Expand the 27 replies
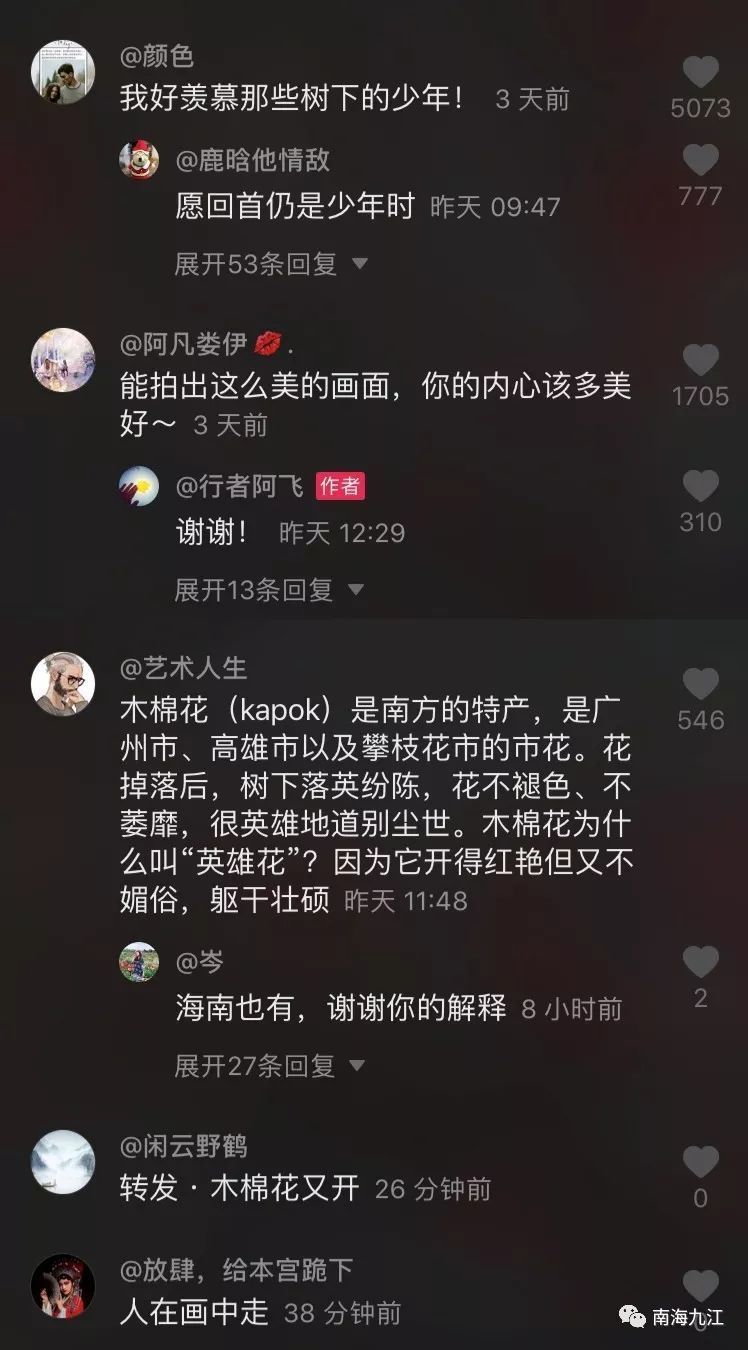Image resolution: width=748 pixels, height=1350 pixels. click(270, 1066)
